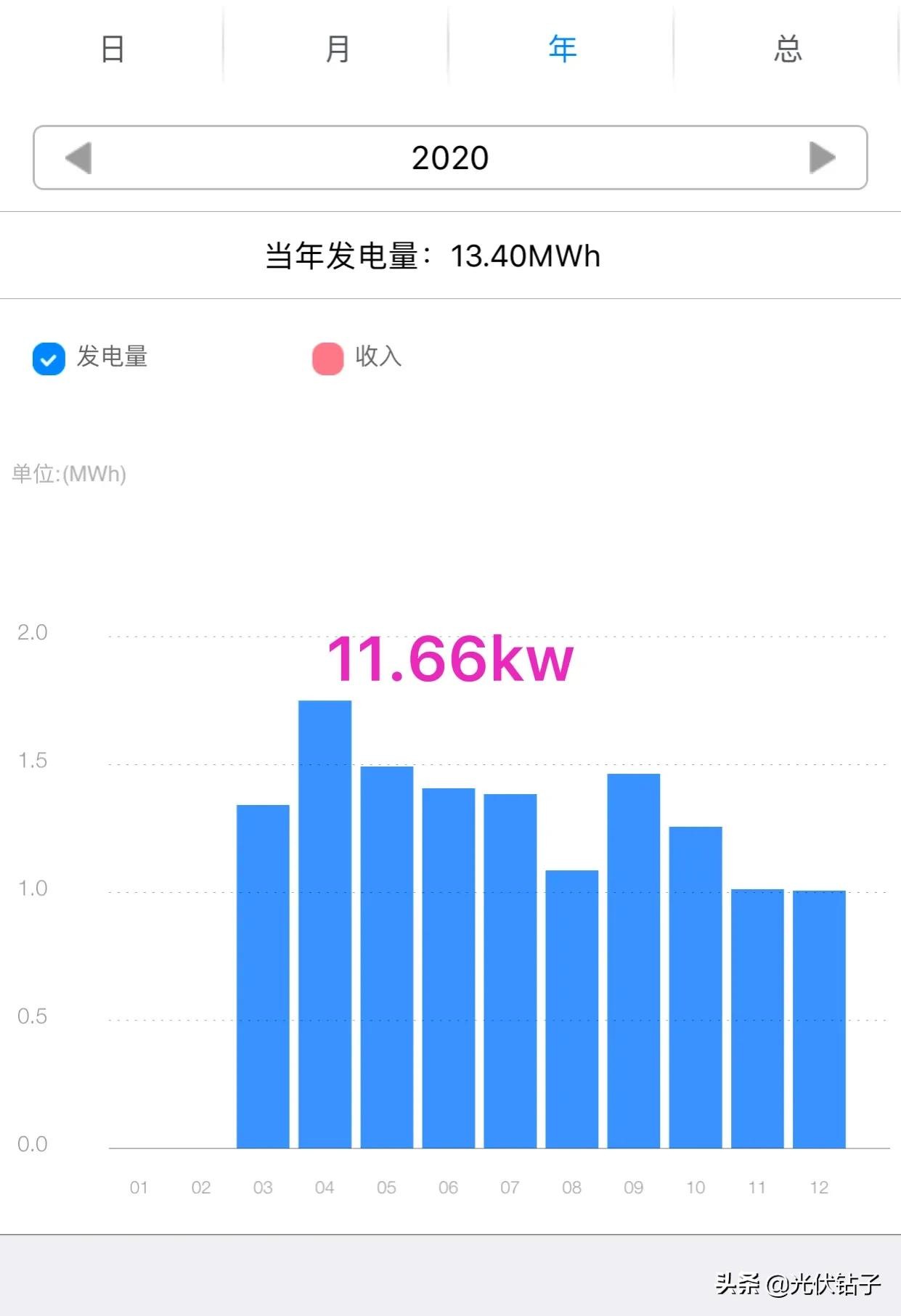Switch to the 月 (month) tab
Viewport: 901px width, 1316px height.
(338, 49)
